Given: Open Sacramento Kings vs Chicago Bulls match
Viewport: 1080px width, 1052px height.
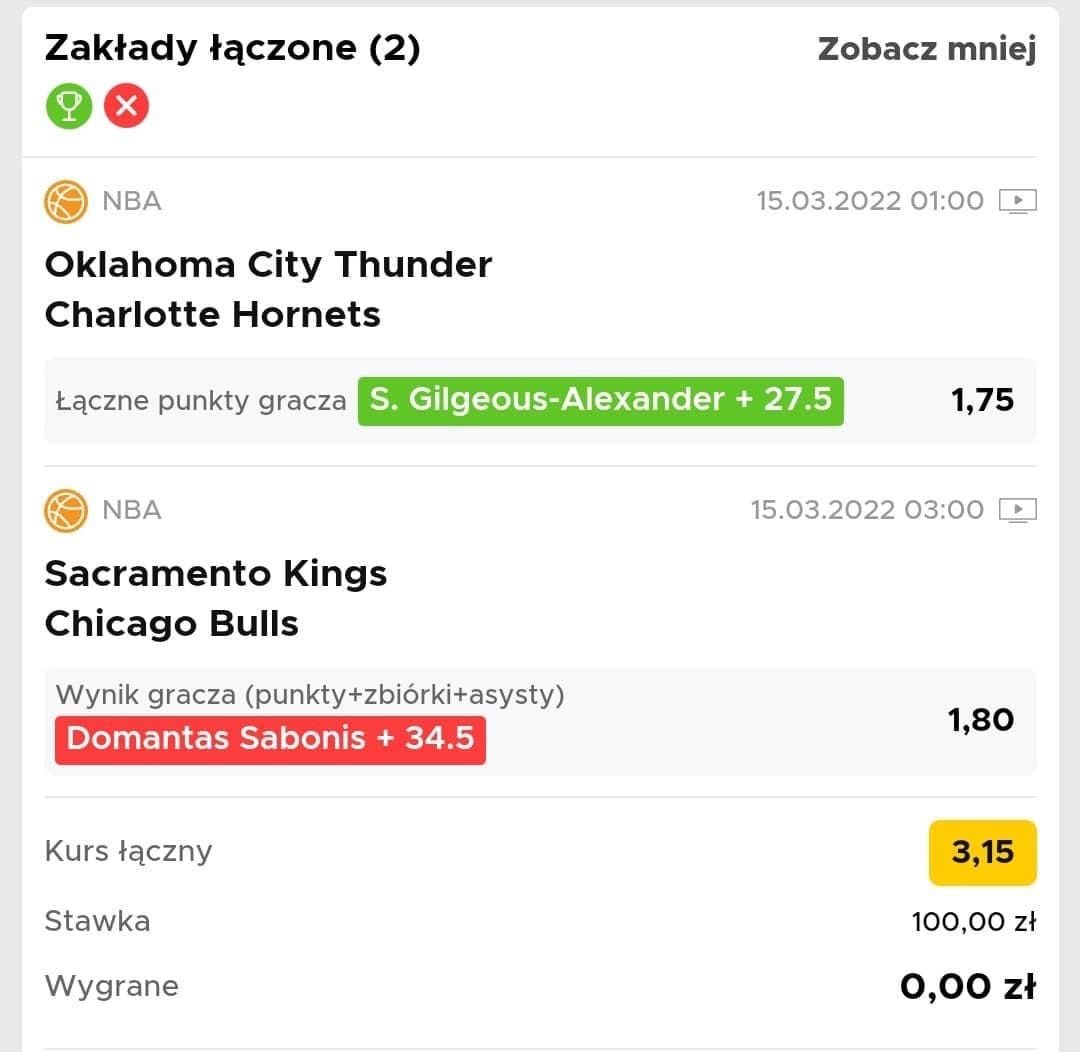Looking at the screenshot, I should 216,598.
